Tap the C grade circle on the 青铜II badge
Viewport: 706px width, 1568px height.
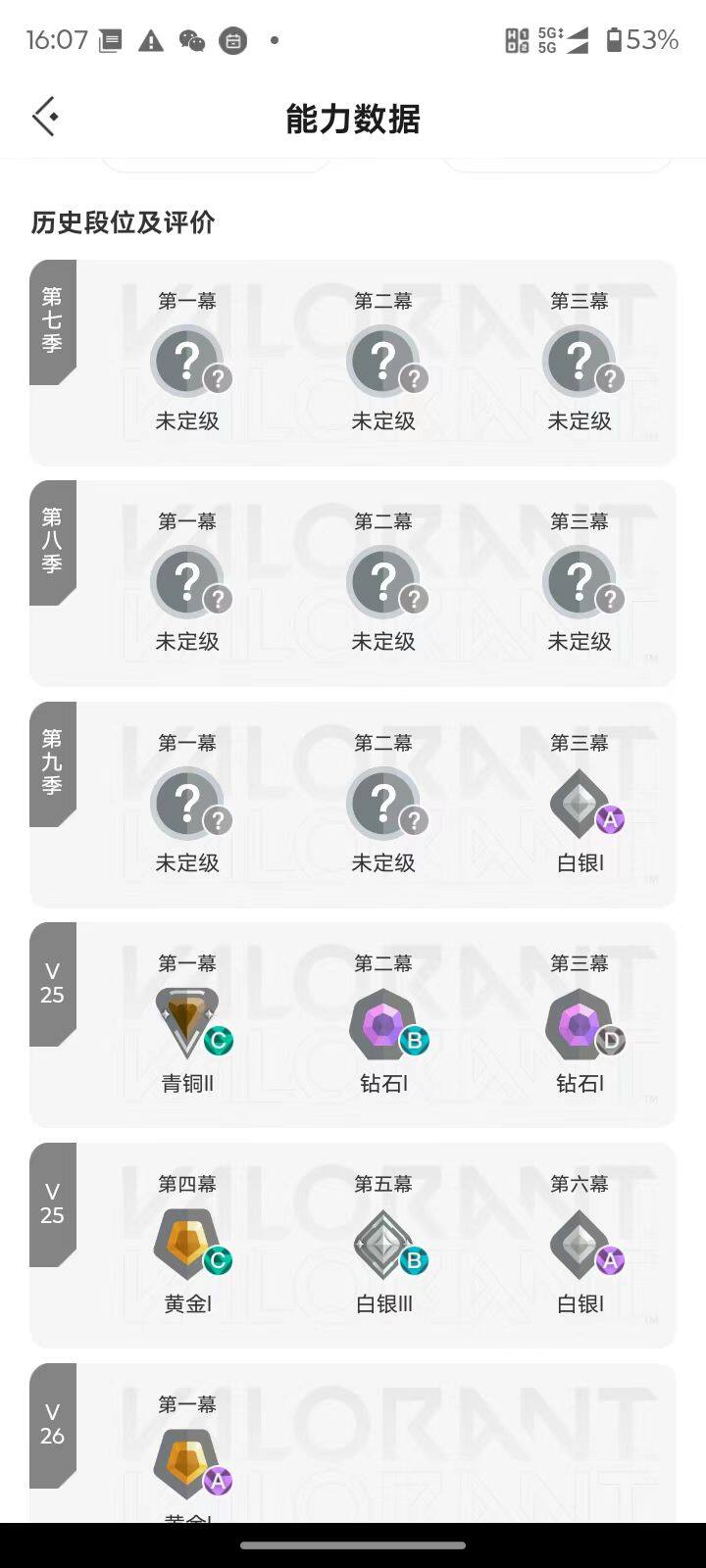pos(218,1042)
